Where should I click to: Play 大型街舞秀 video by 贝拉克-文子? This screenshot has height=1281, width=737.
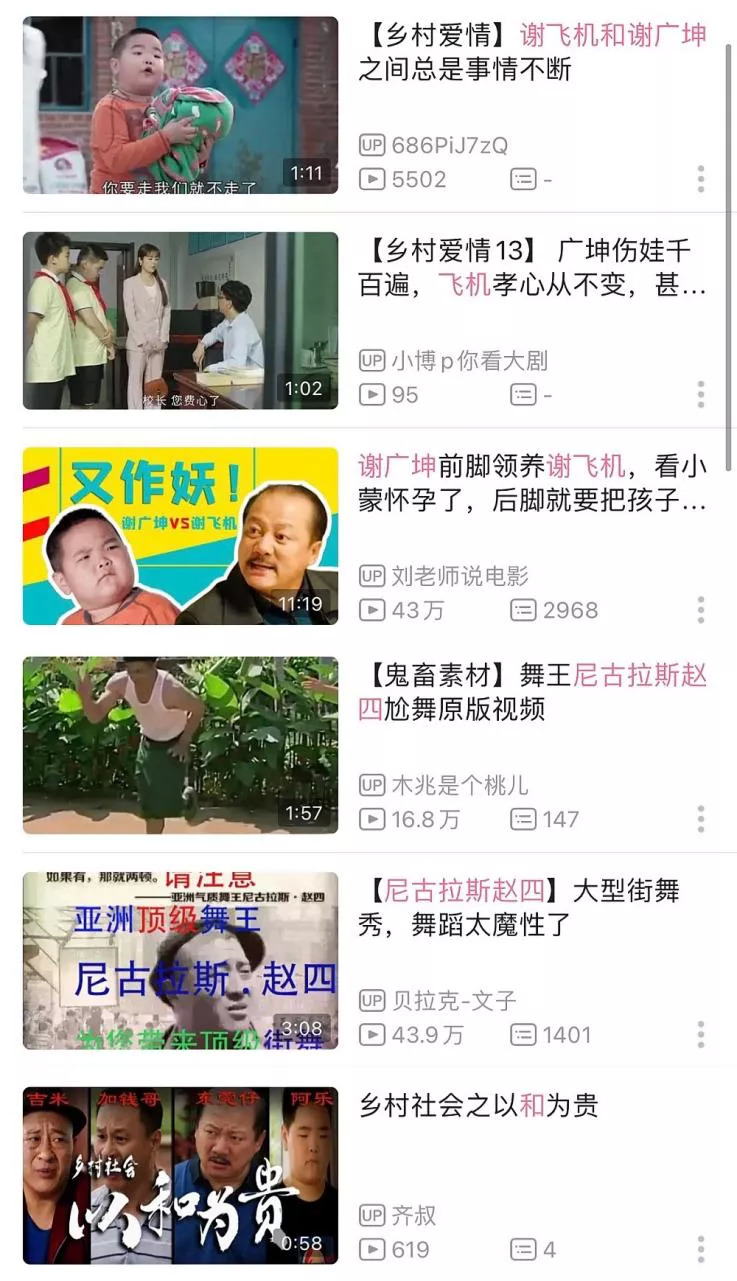click(181, 960)
